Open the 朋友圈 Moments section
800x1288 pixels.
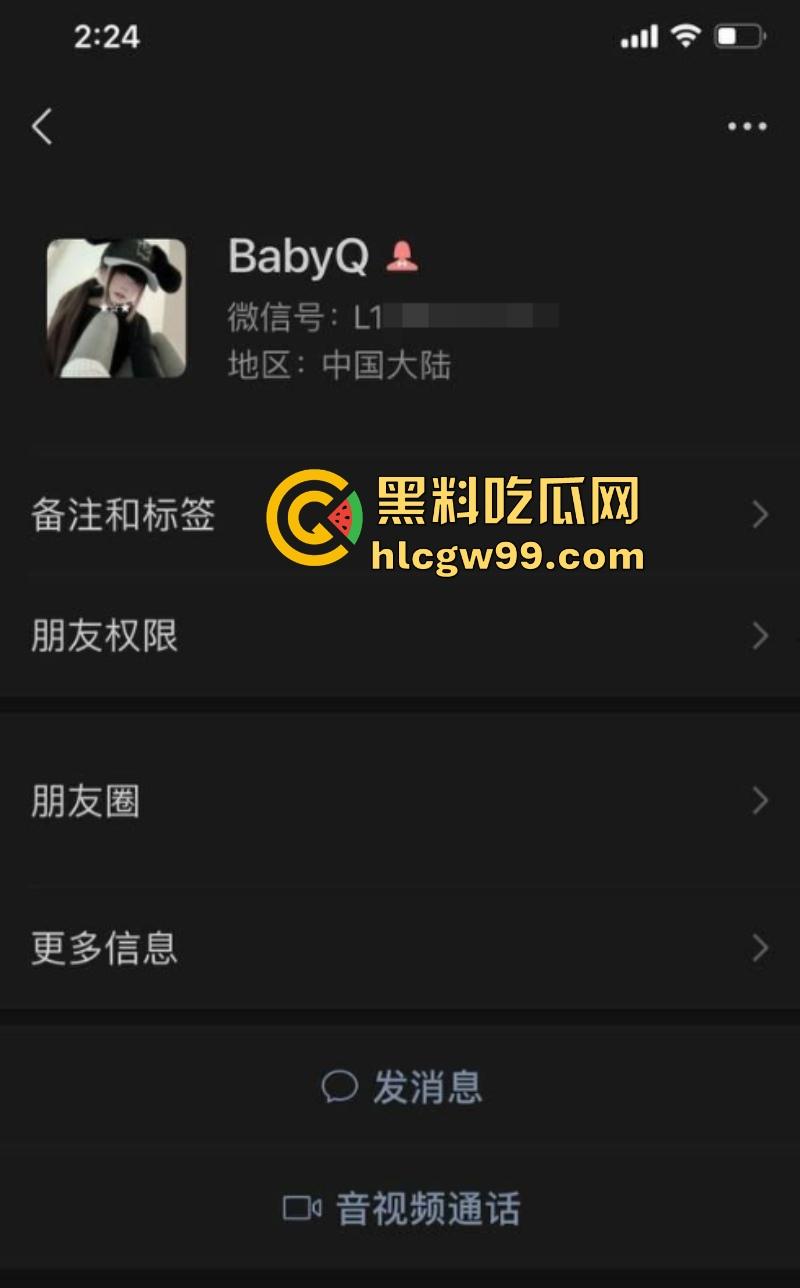(x=86, y=801)
